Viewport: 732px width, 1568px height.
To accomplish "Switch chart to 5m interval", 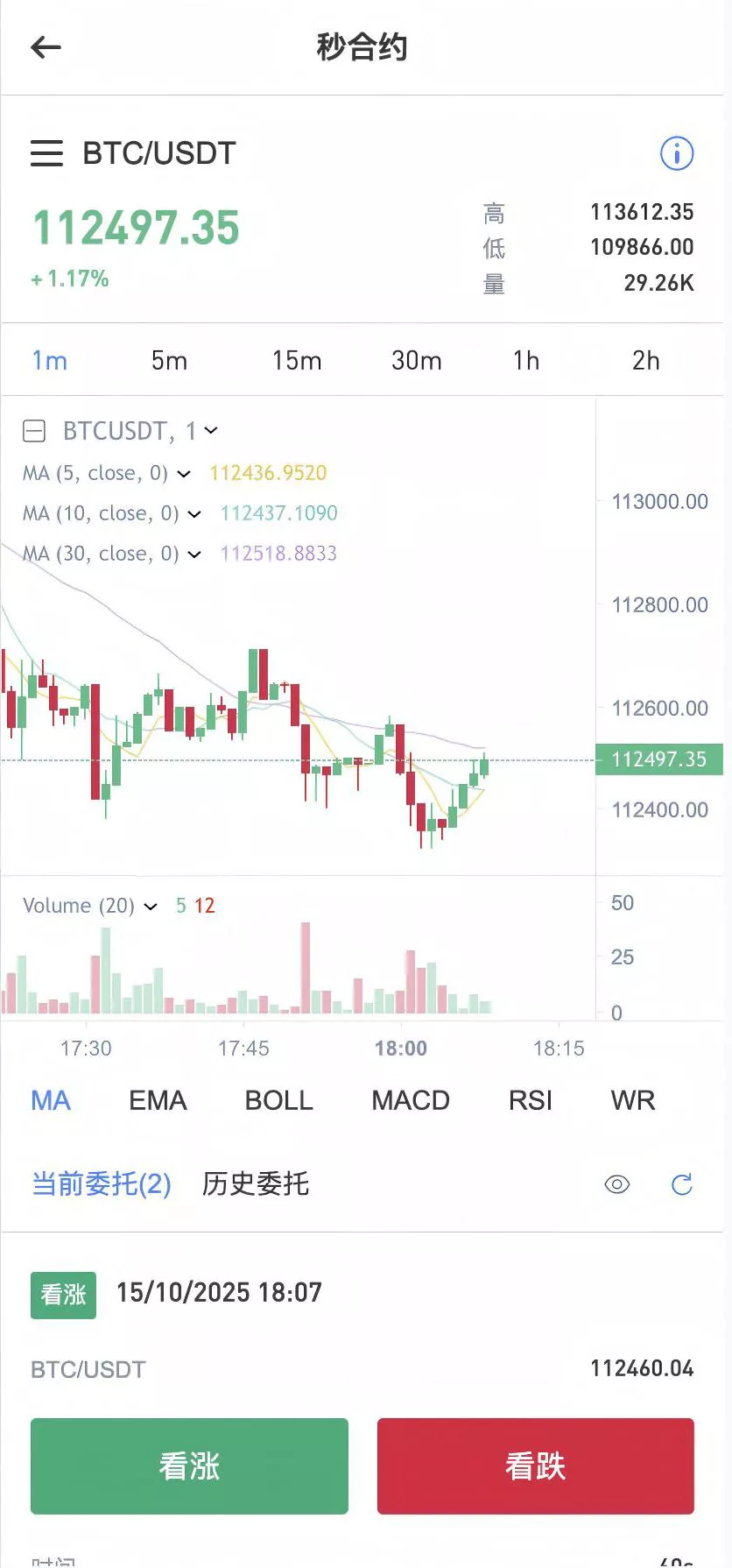I will click(x=169, y=360).
